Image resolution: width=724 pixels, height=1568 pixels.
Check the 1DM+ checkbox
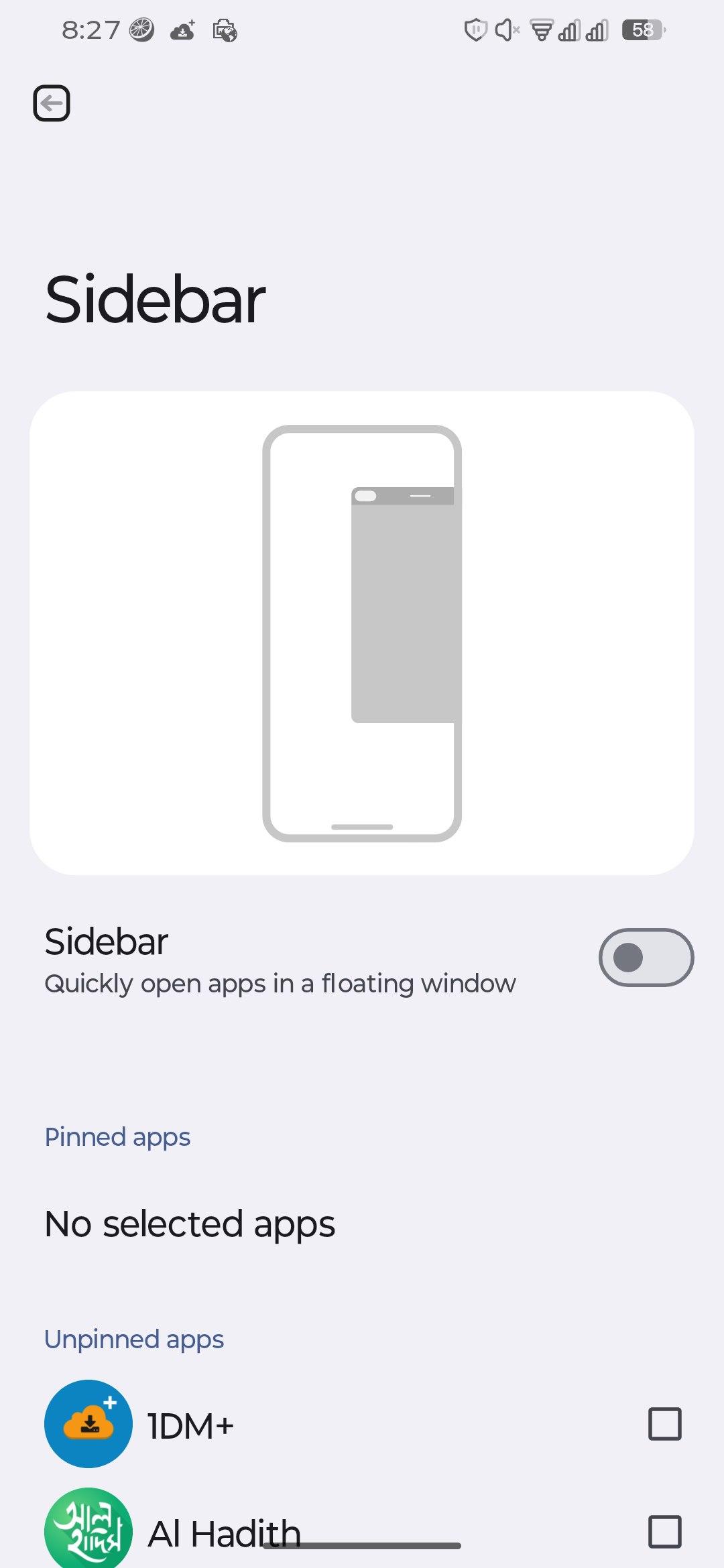[x=664, y=1423]
